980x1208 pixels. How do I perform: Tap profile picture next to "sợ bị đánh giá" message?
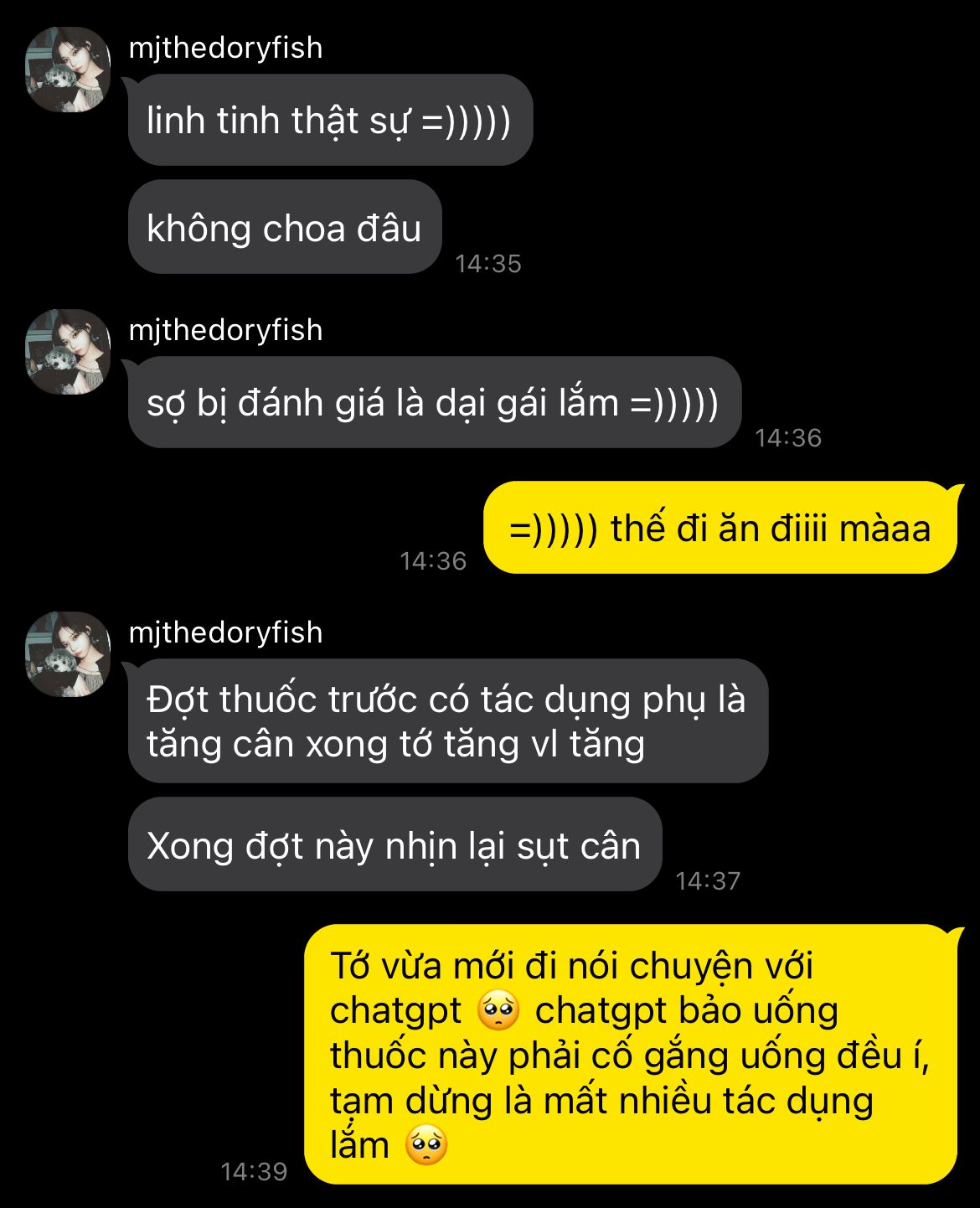tap(68, 352)
